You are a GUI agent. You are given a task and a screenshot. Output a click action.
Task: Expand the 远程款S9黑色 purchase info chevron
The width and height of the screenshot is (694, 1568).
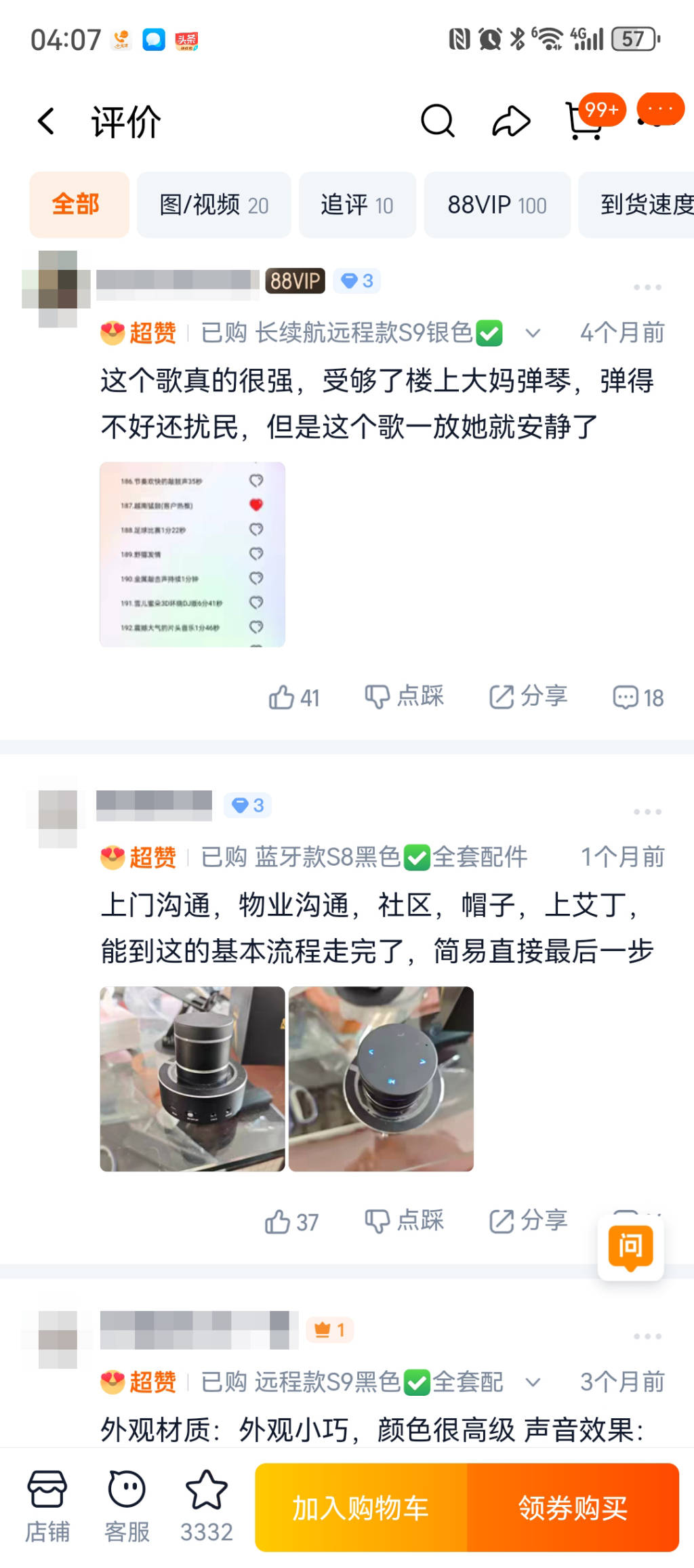(x=533, y=1383)
